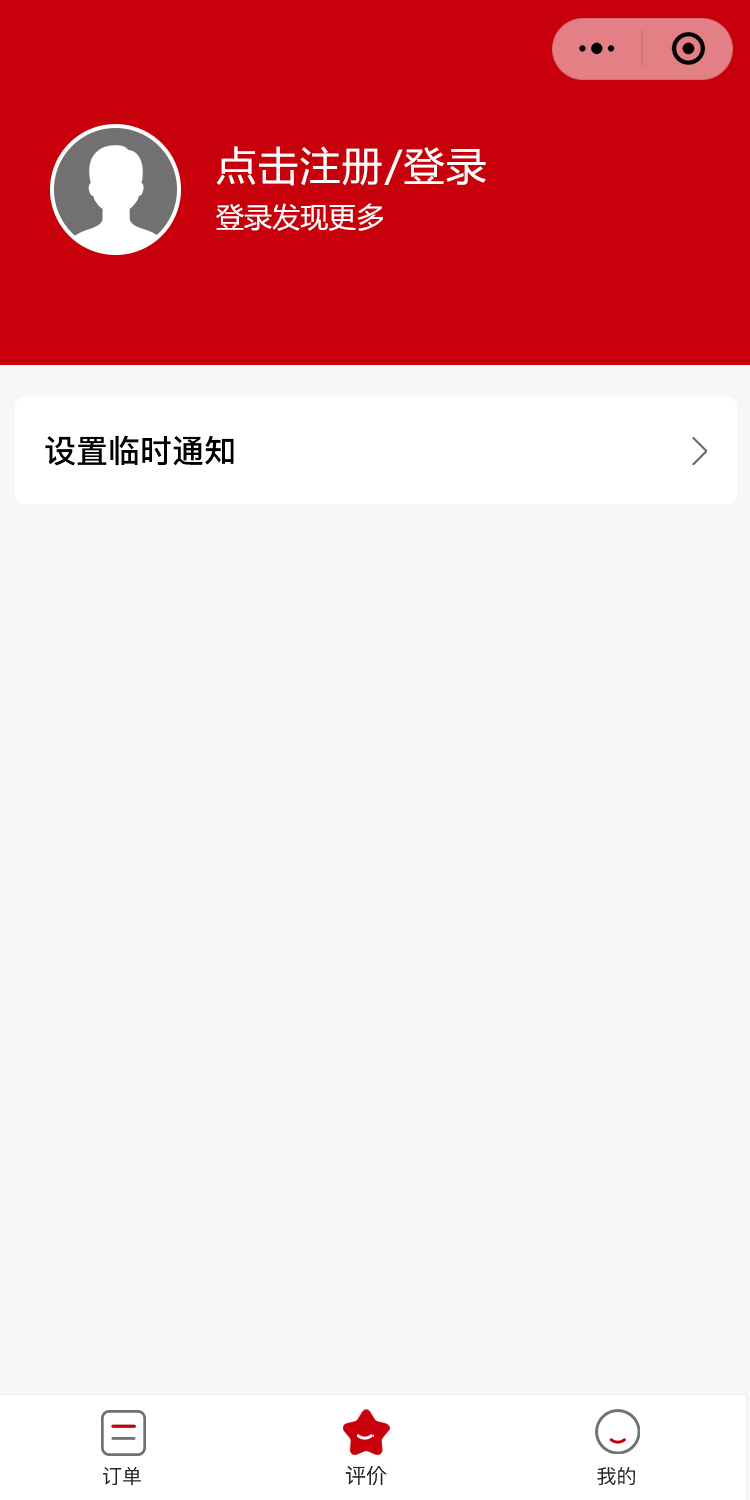Close the mini program via circle icon

688,48
